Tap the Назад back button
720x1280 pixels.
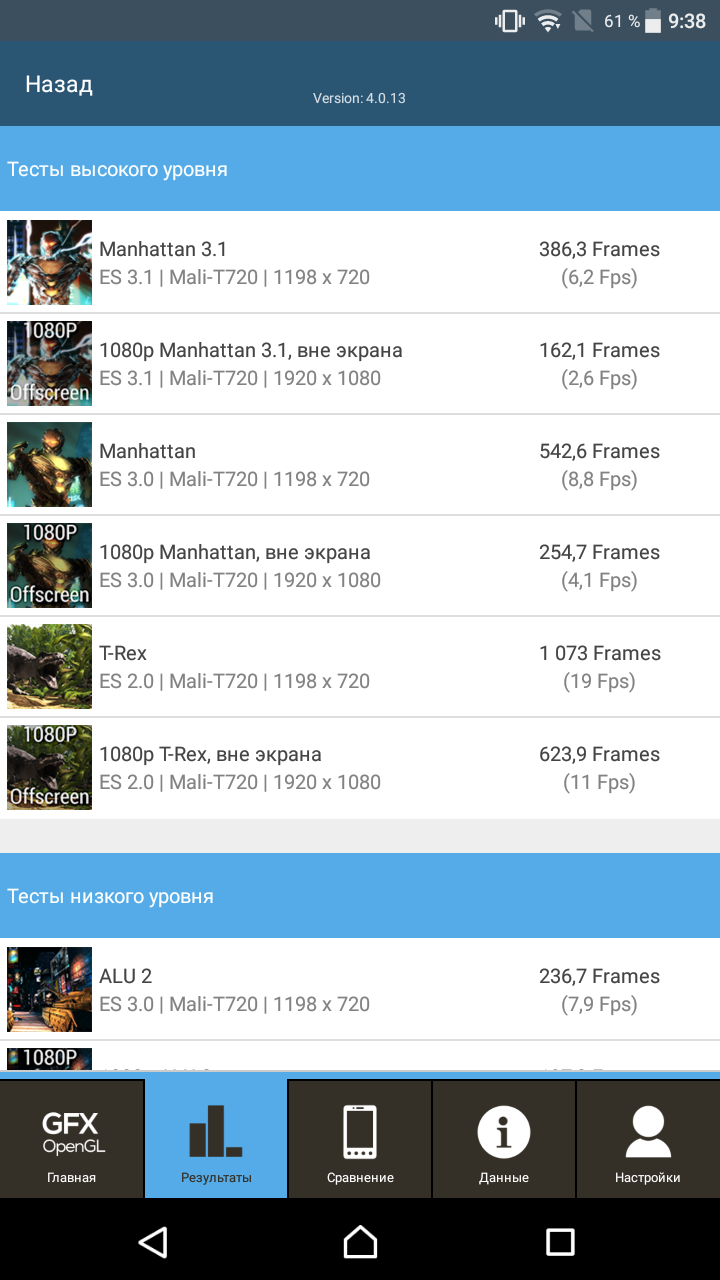click(59, 85)
